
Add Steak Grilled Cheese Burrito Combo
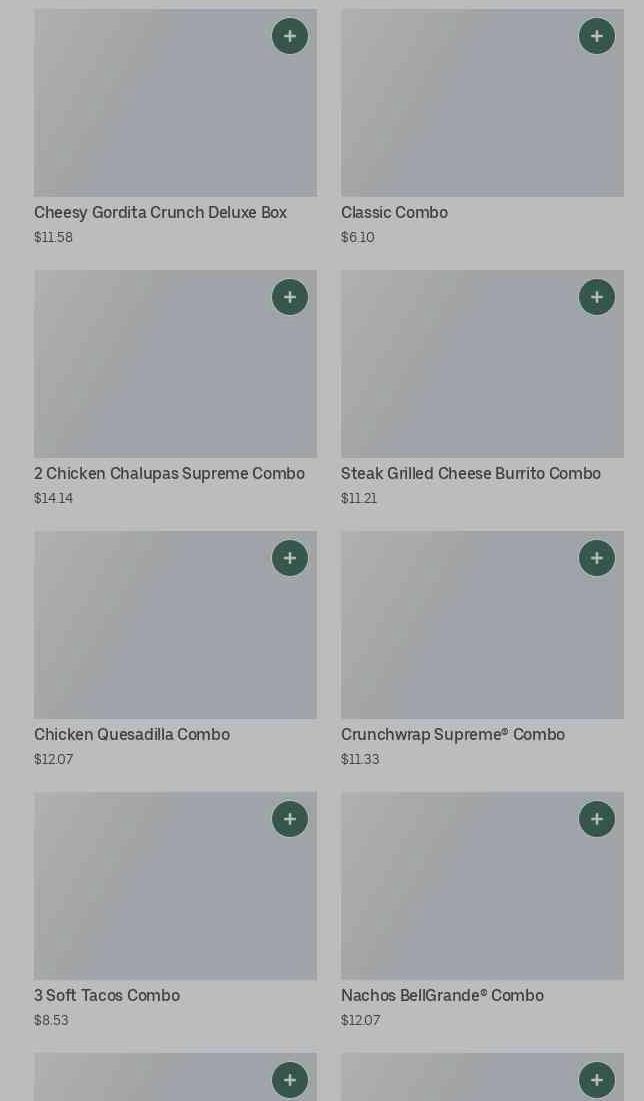[597, 298]
